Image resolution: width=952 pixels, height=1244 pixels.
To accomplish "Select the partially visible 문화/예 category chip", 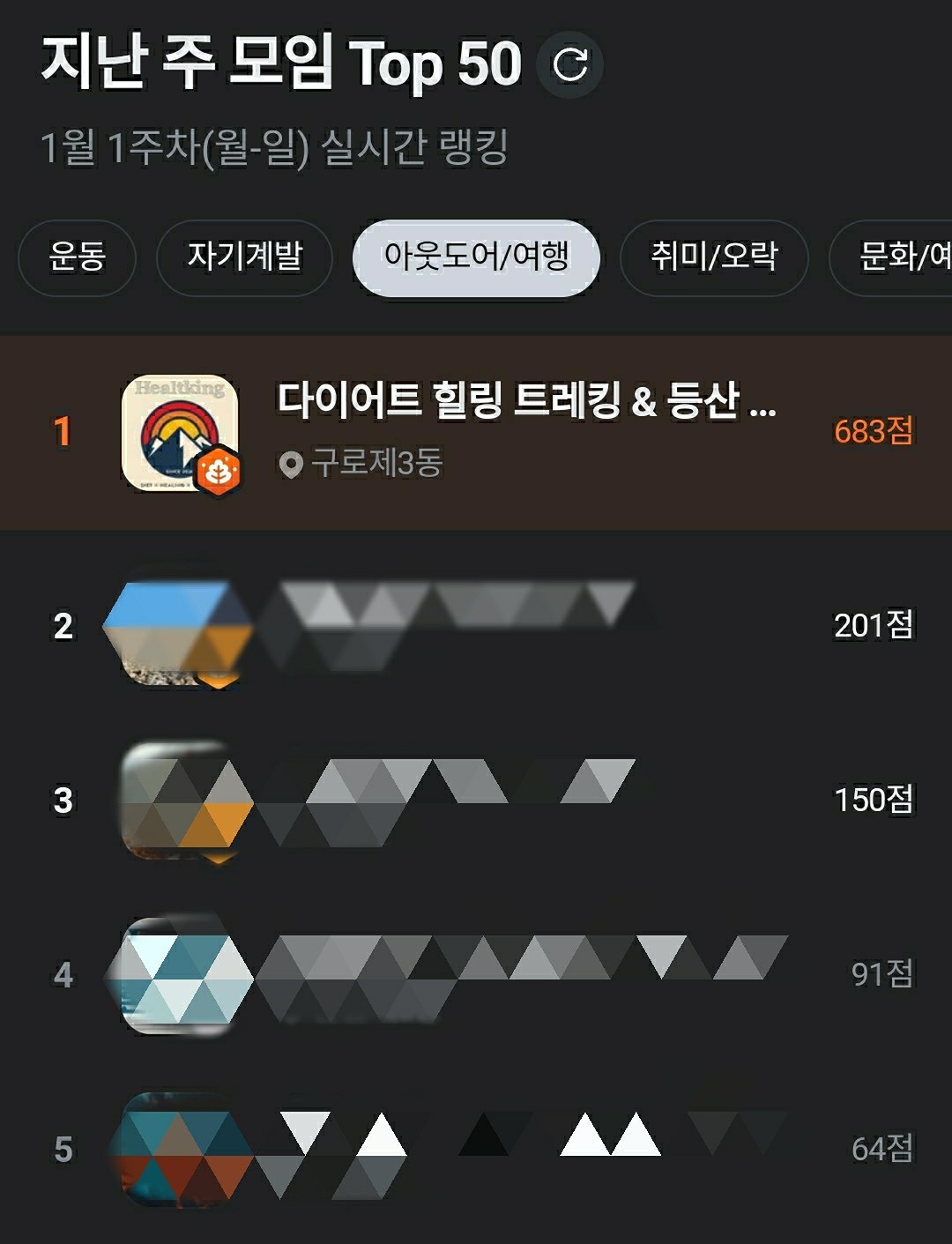I will coord(899,257).
